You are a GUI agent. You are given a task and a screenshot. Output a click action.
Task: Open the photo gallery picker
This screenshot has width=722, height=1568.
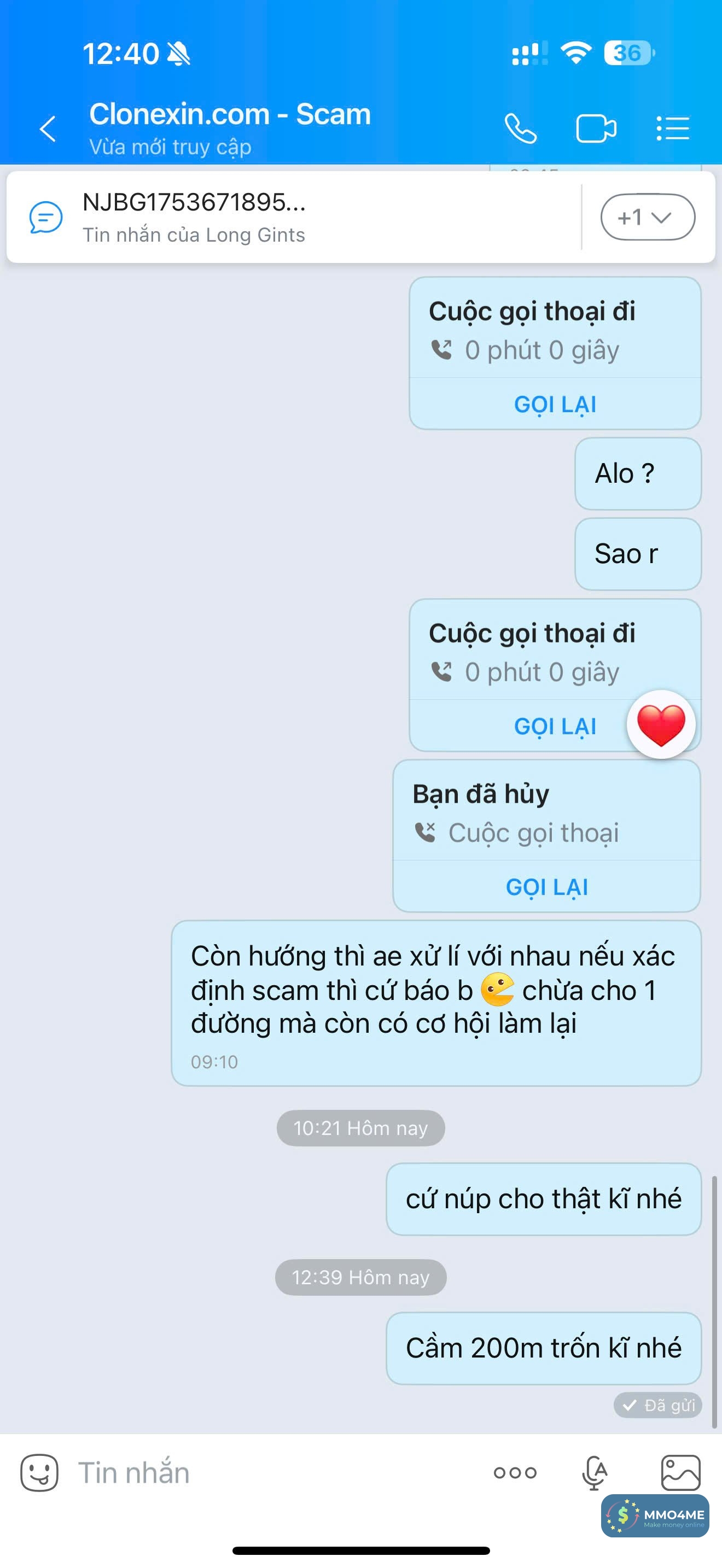click(x=680, y=1472)
